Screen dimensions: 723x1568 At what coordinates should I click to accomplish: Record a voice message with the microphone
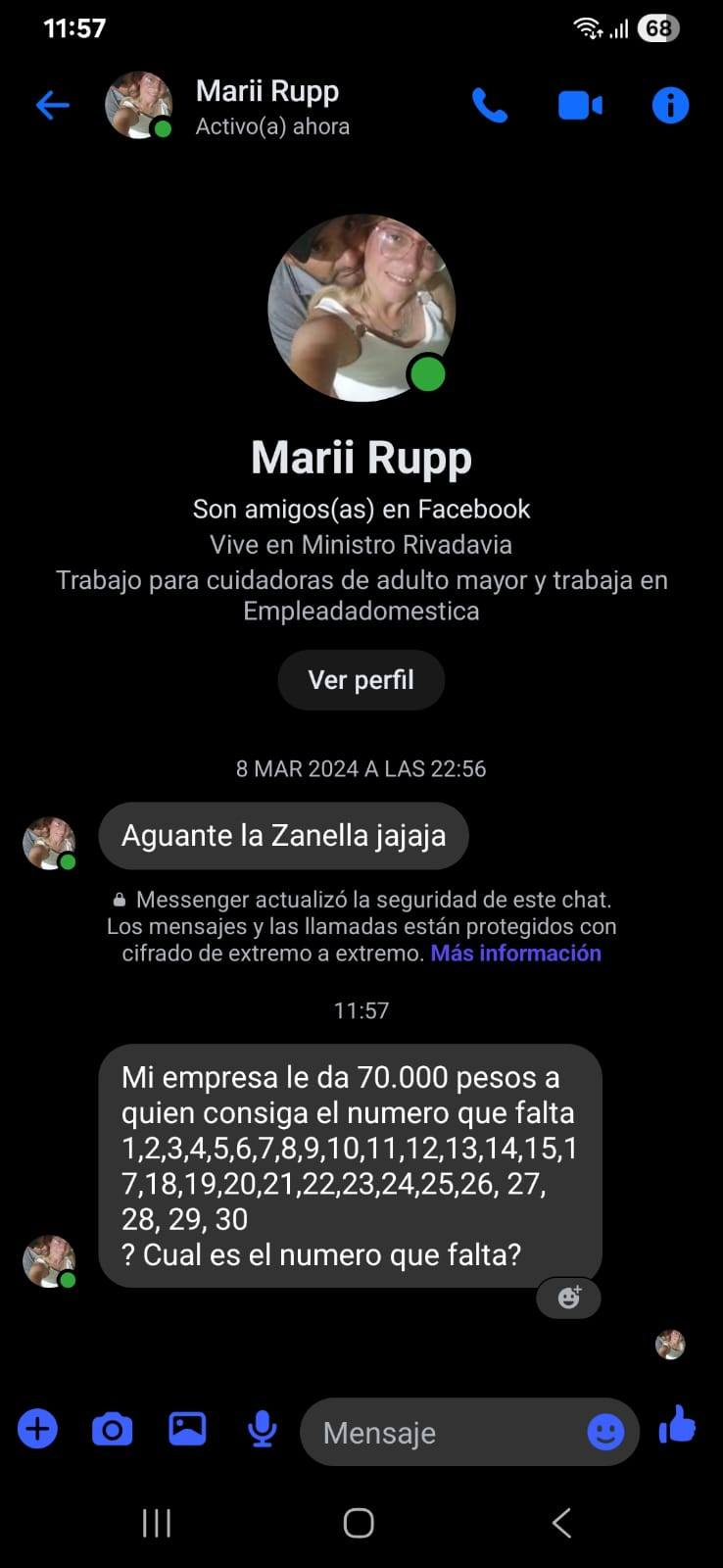262,1430
